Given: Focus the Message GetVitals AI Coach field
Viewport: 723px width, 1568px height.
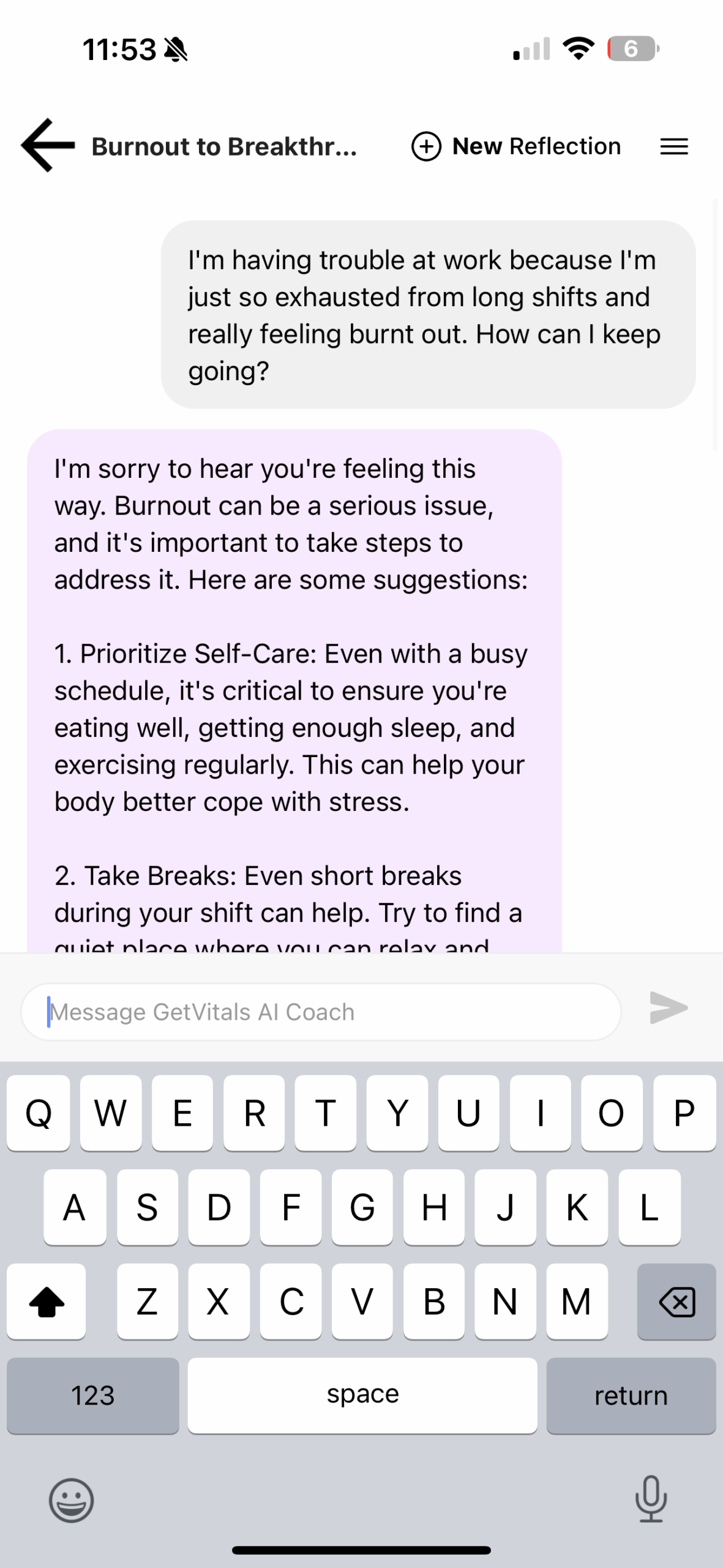Looking at the screenshot, I should tap(321, 1012).
